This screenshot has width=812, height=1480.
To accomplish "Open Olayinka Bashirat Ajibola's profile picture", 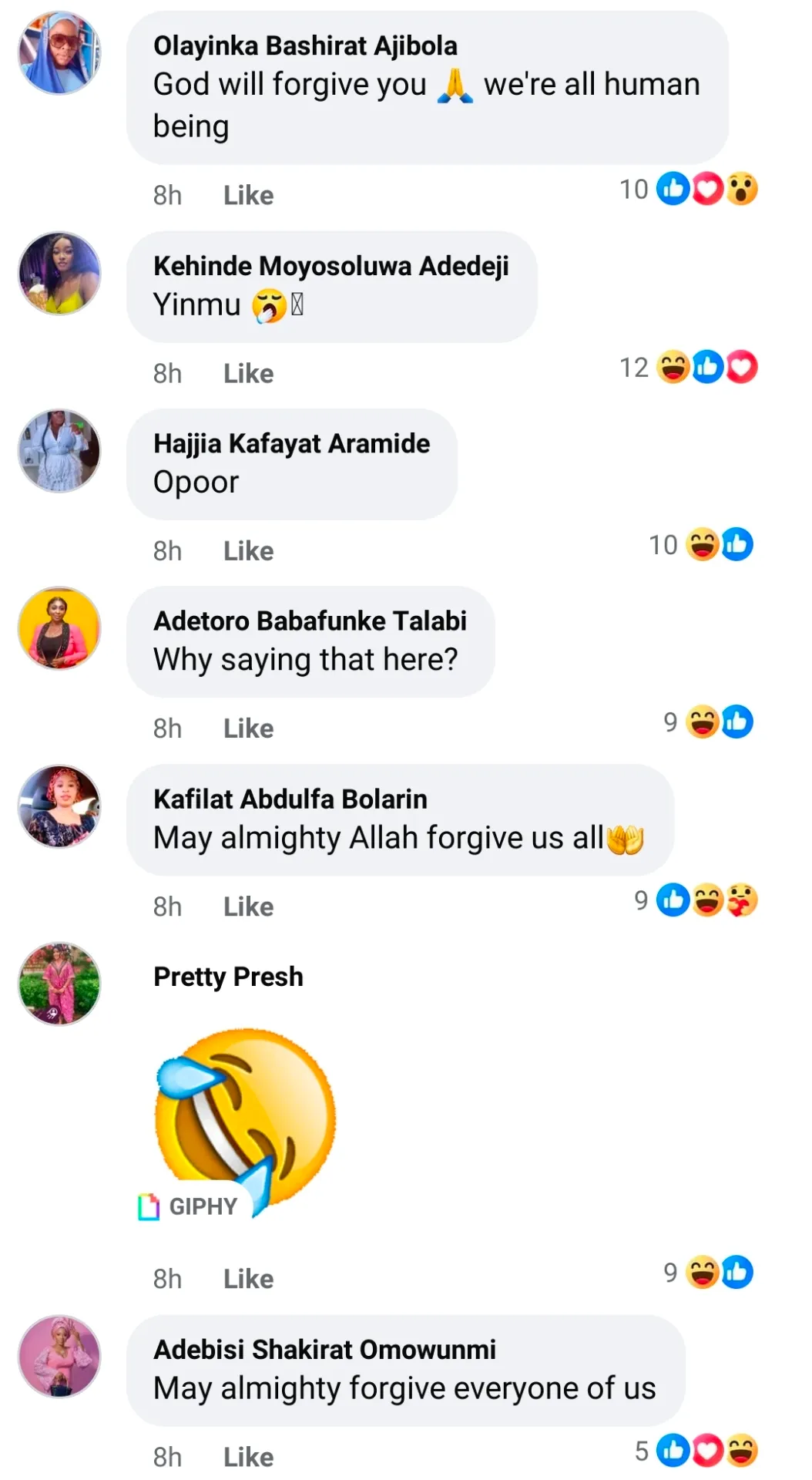I will (59, 53).
